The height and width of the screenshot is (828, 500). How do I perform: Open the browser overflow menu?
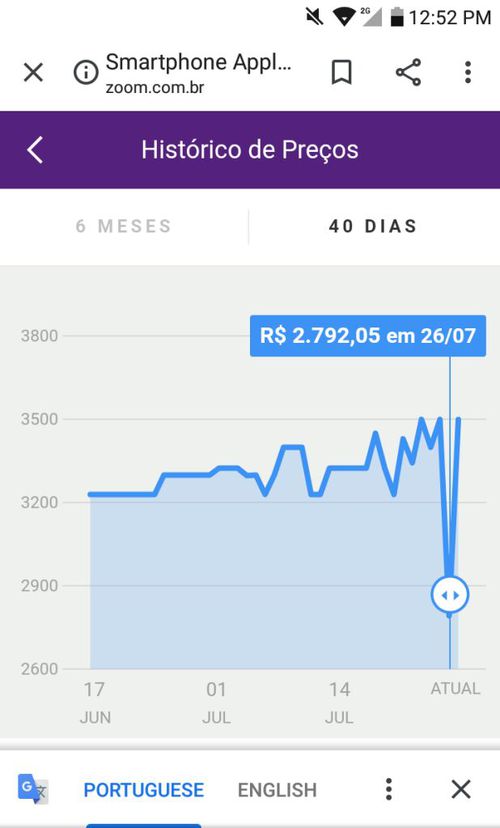click(x=467, y=72)
